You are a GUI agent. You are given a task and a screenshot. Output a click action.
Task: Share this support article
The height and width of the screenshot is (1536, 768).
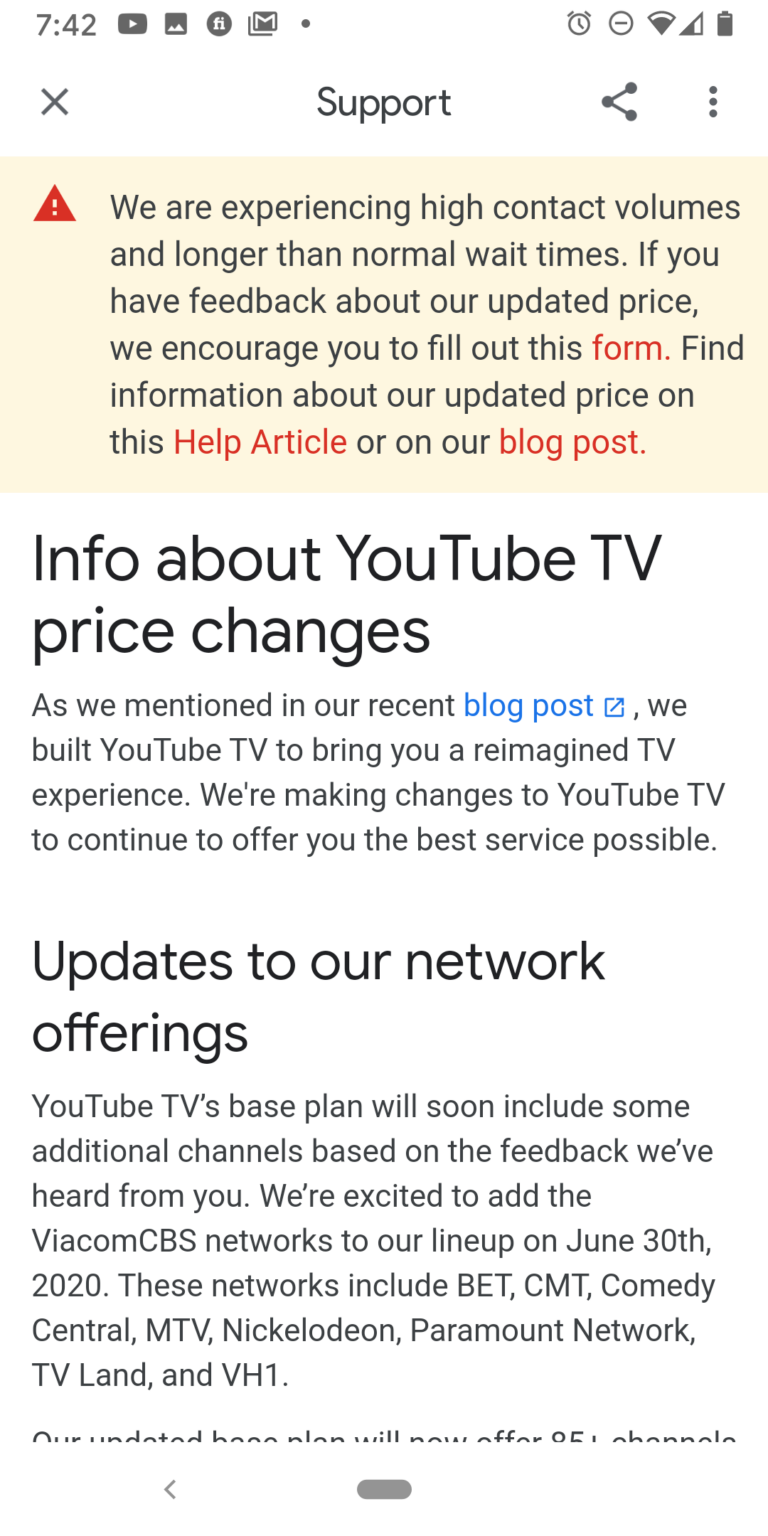tap(619, 102)
